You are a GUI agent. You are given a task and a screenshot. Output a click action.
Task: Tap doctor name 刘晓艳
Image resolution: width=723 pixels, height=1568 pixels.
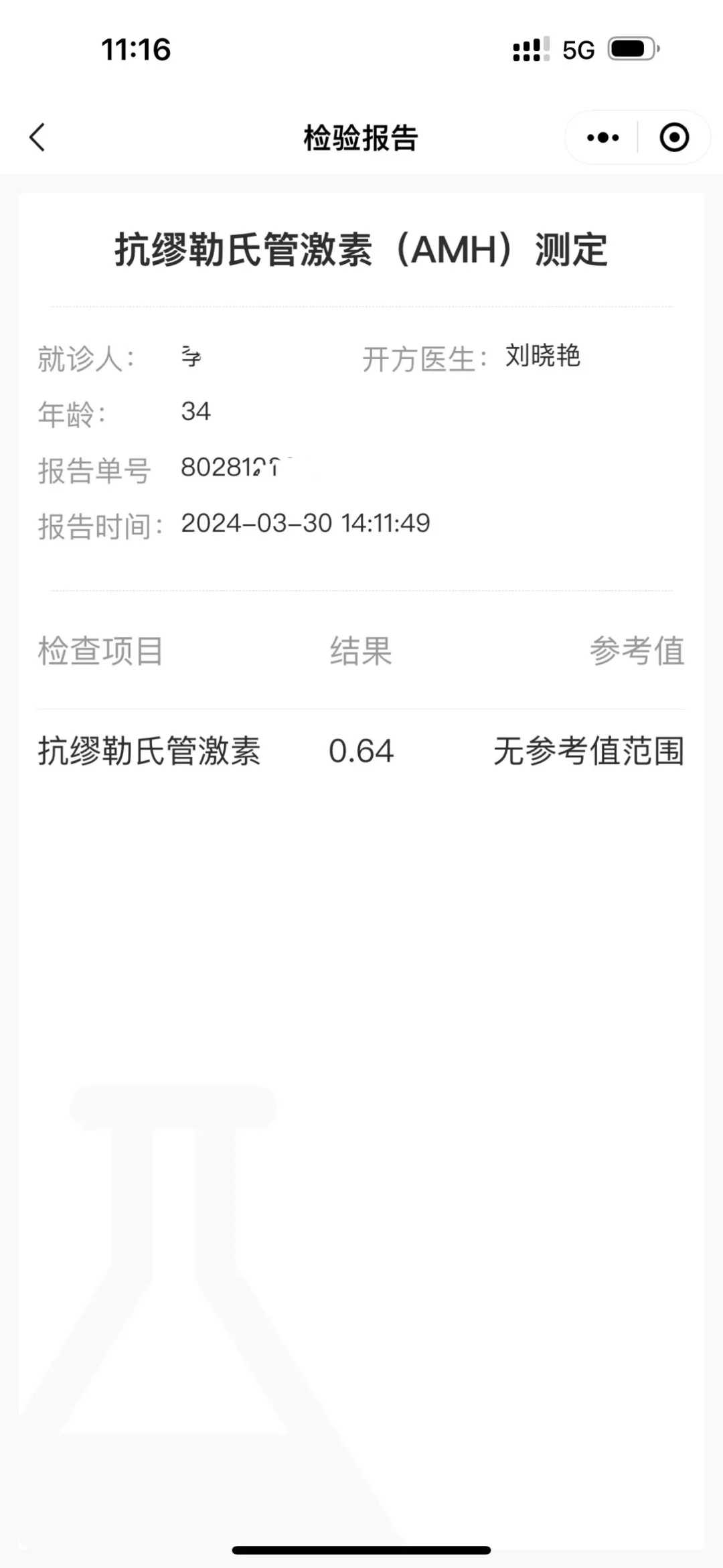point(542,357)
